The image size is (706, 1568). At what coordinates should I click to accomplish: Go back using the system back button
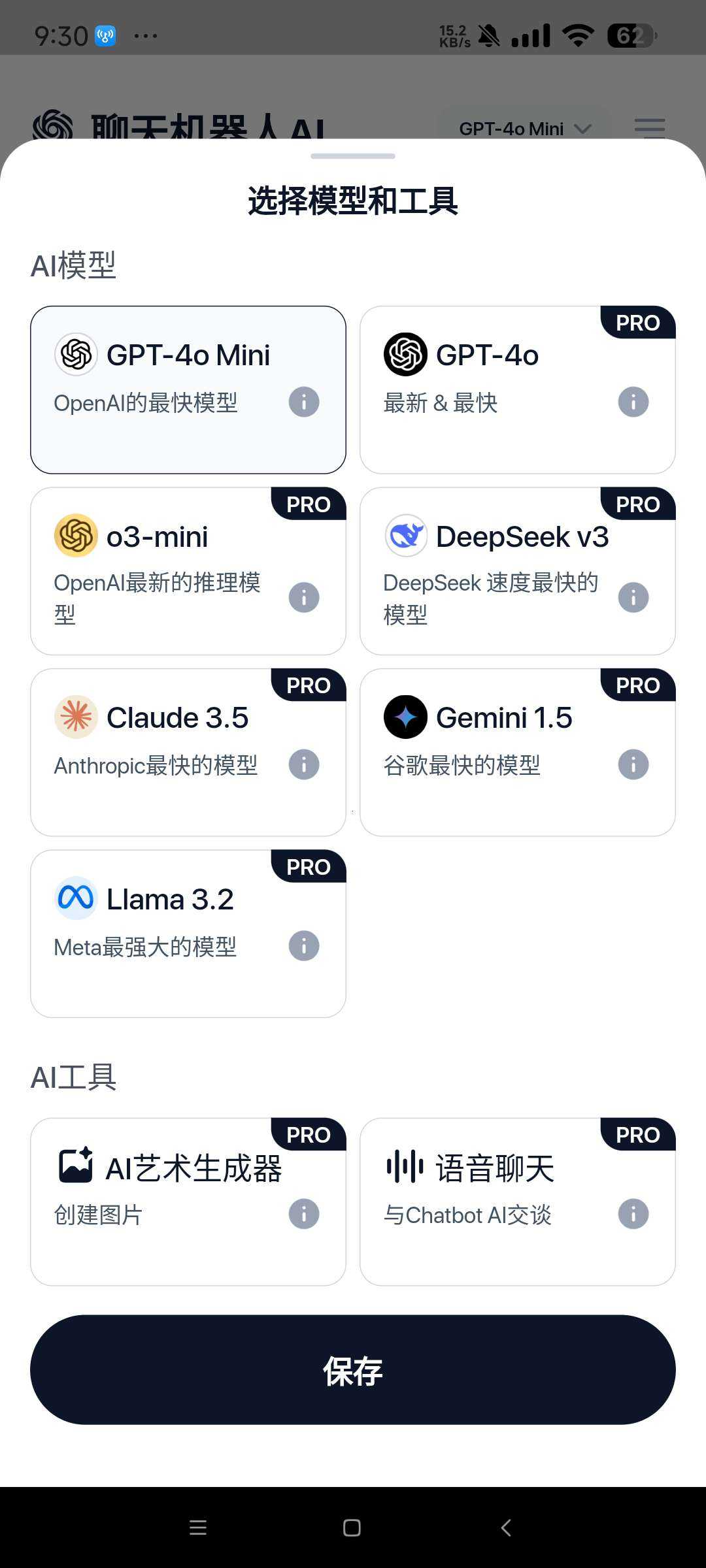pyautogui.click(x=506, y=1527)
